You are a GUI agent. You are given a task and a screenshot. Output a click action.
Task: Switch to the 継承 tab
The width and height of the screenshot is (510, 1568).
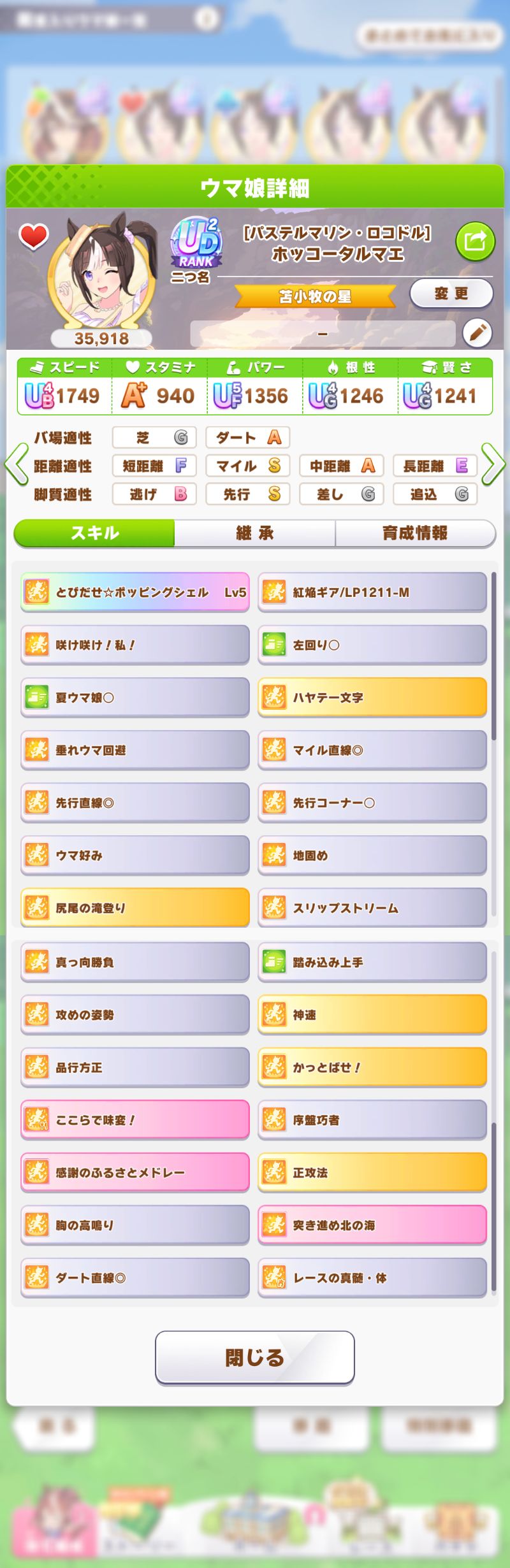click(x=255, y=533)
